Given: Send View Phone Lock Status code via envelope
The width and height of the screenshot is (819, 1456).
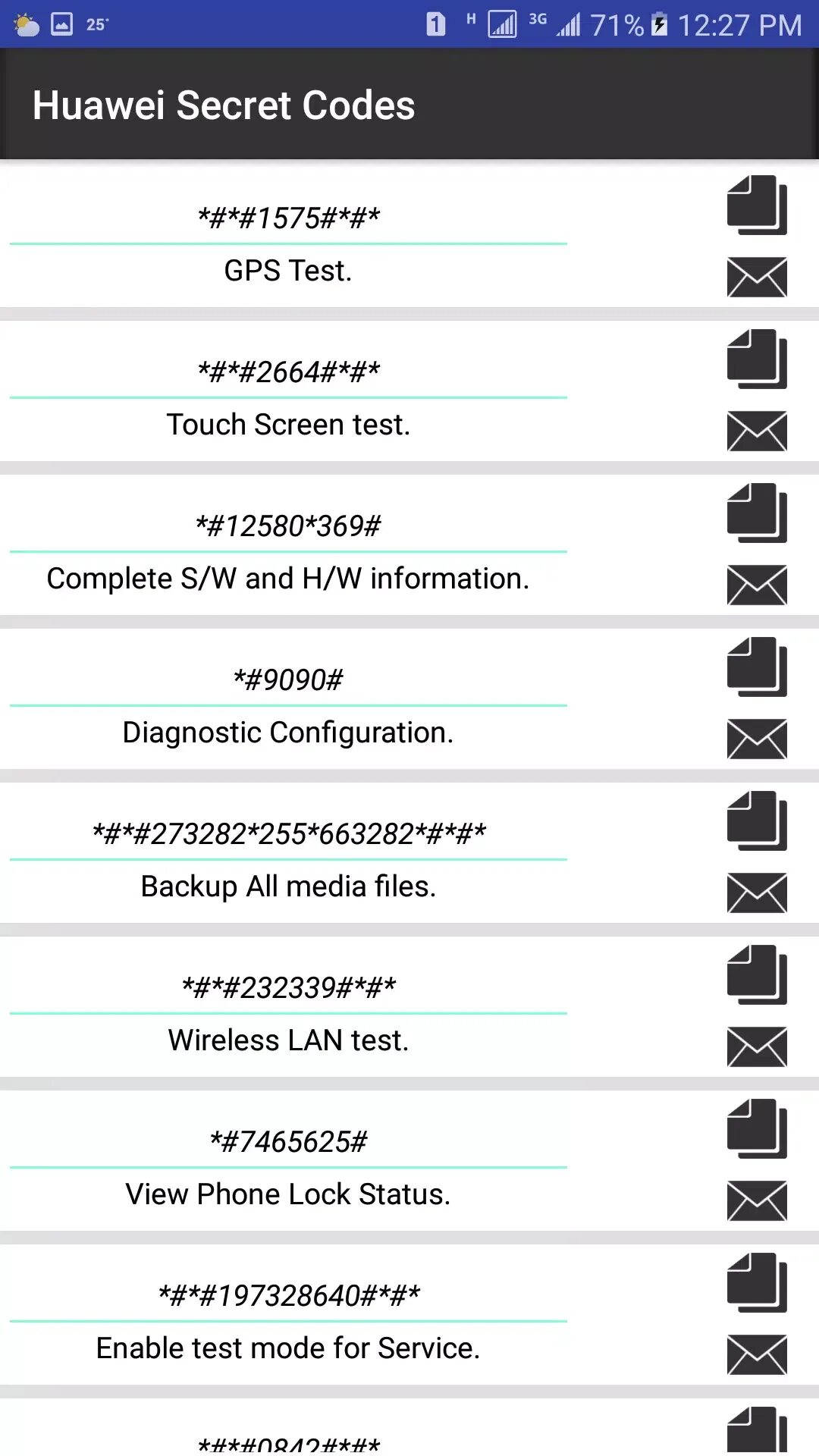Looking at the screenshot, I should click(x=757, y=1200).
